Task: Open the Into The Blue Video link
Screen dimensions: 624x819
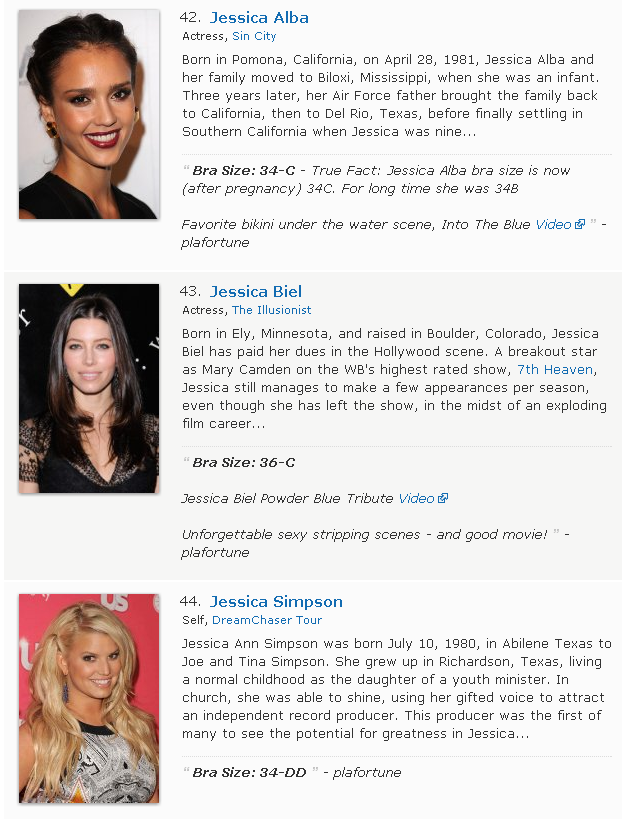Action: pyautogui.click(x=553, y=224)
